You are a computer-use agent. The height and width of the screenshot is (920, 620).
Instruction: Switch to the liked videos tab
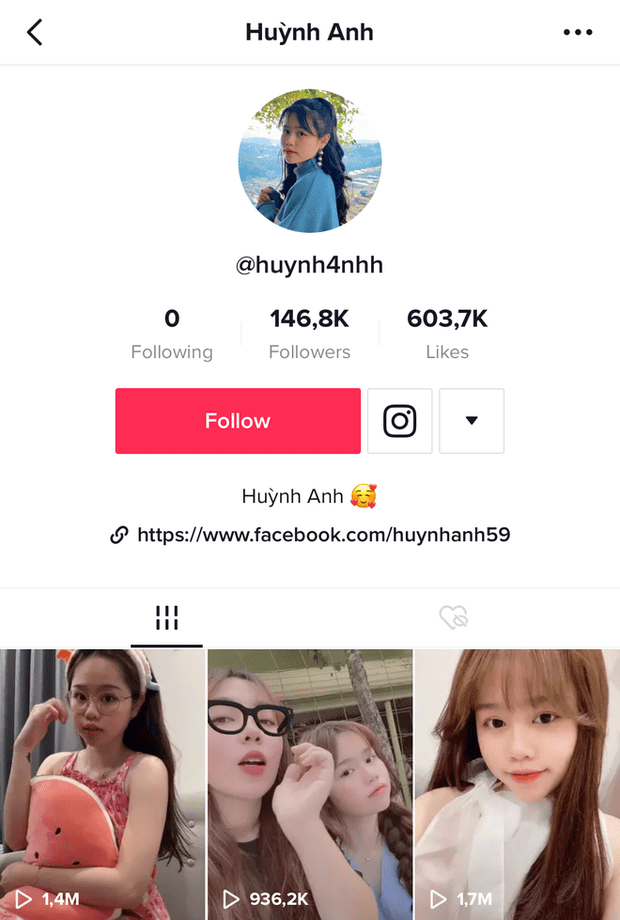[454, 619]
